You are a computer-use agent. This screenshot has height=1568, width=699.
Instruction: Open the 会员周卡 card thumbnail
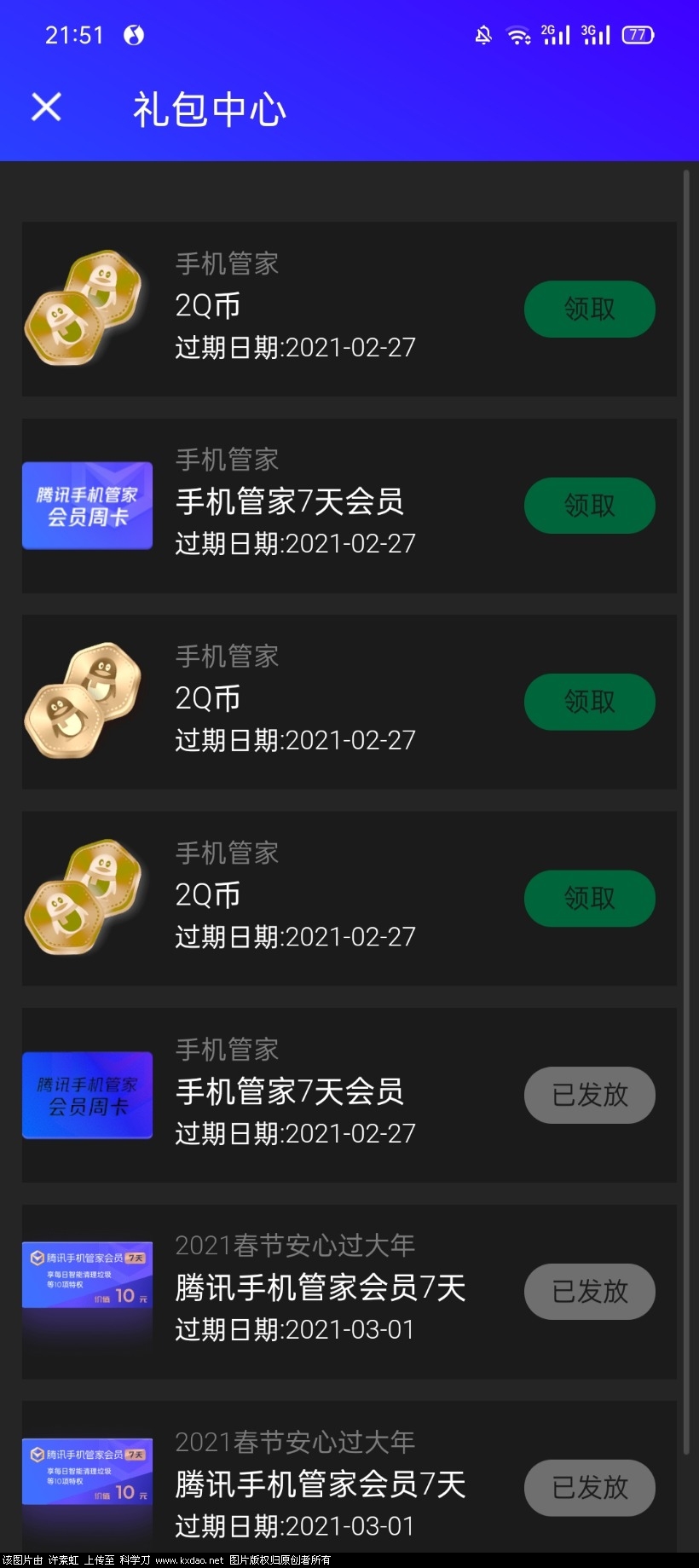point(87,505)
